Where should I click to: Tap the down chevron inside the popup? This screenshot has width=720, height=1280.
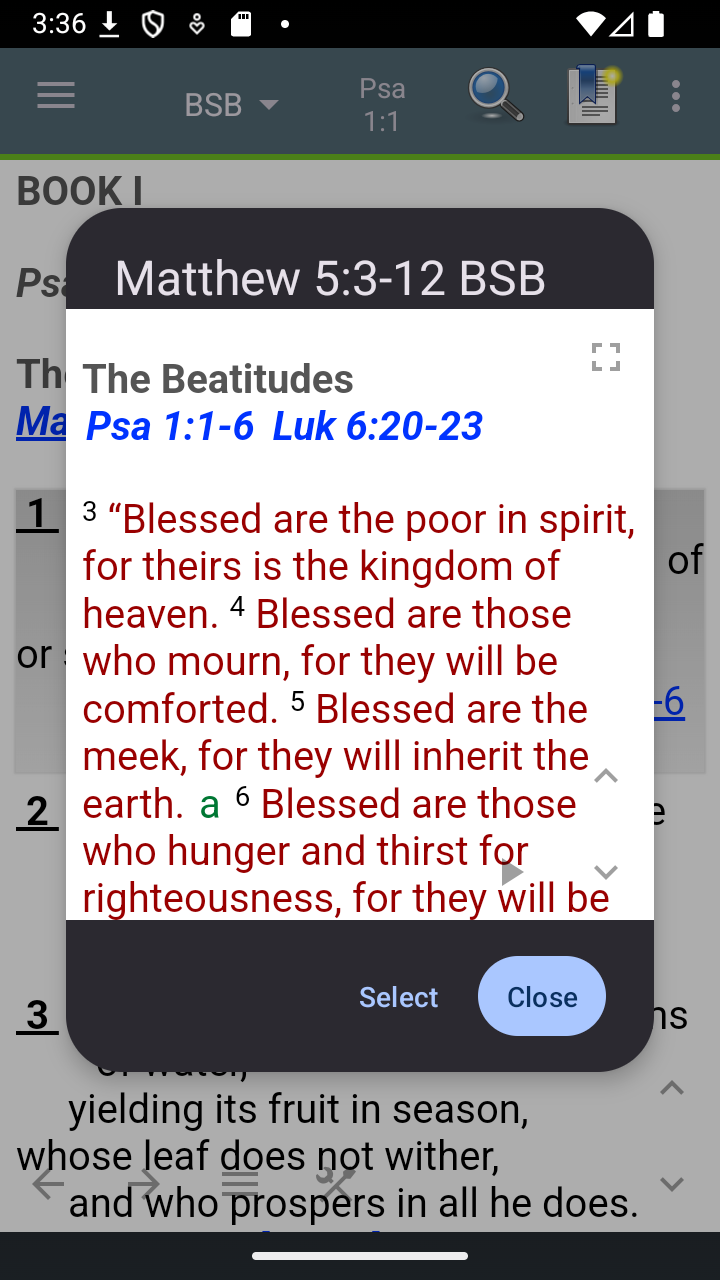[606, 872]
